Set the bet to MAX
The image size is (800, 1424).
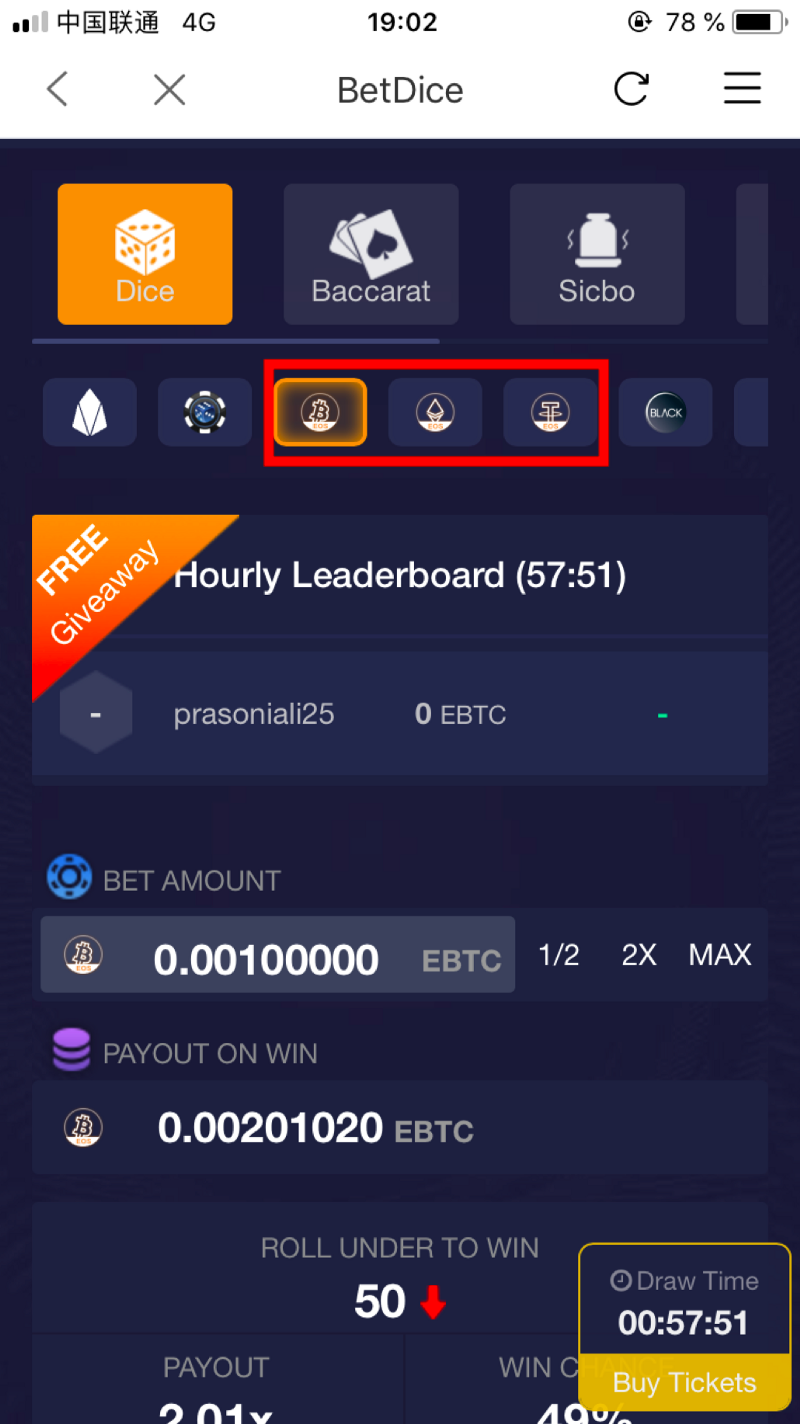(x=720, y=955)
